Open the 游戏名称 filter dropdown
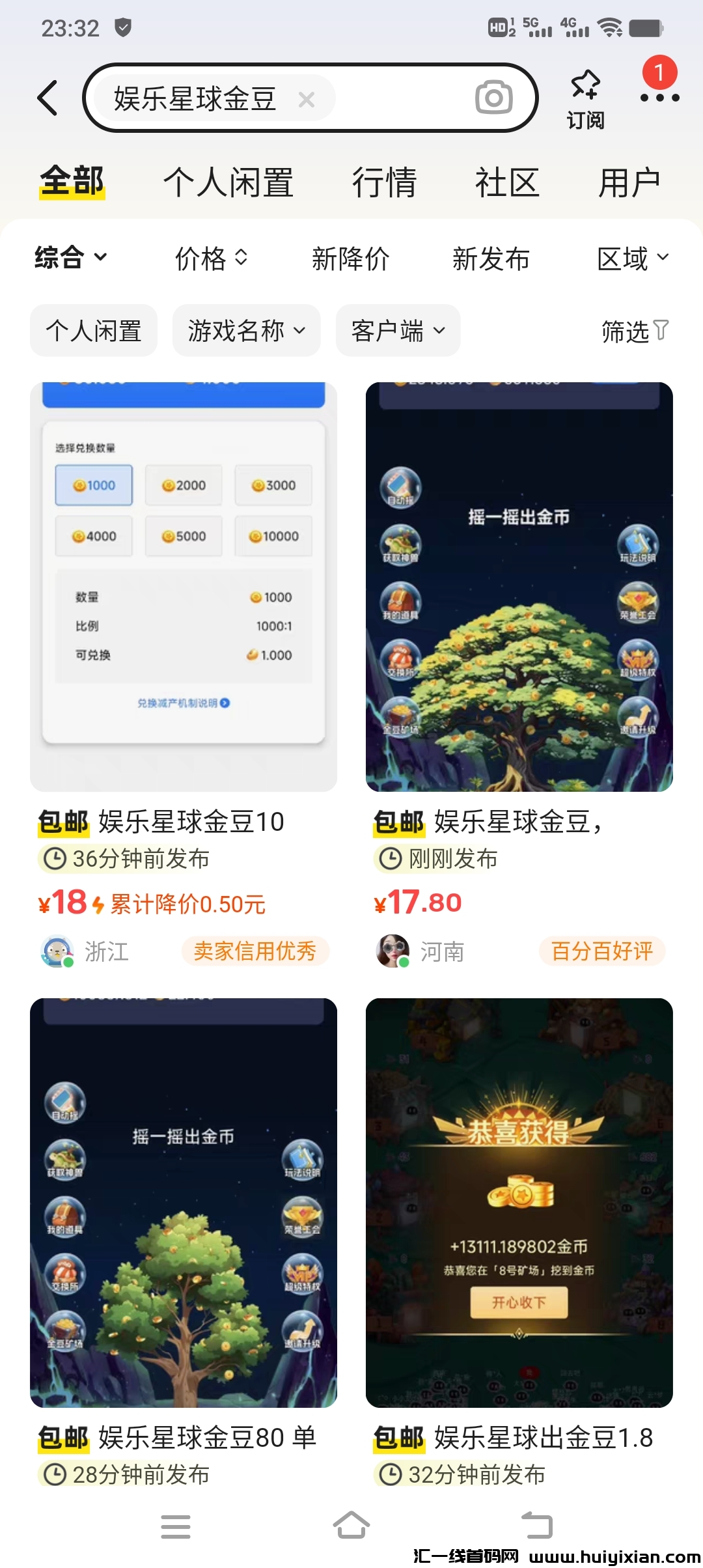The image size is (703, 1568). pyautogui.click(x=246, y=331)
